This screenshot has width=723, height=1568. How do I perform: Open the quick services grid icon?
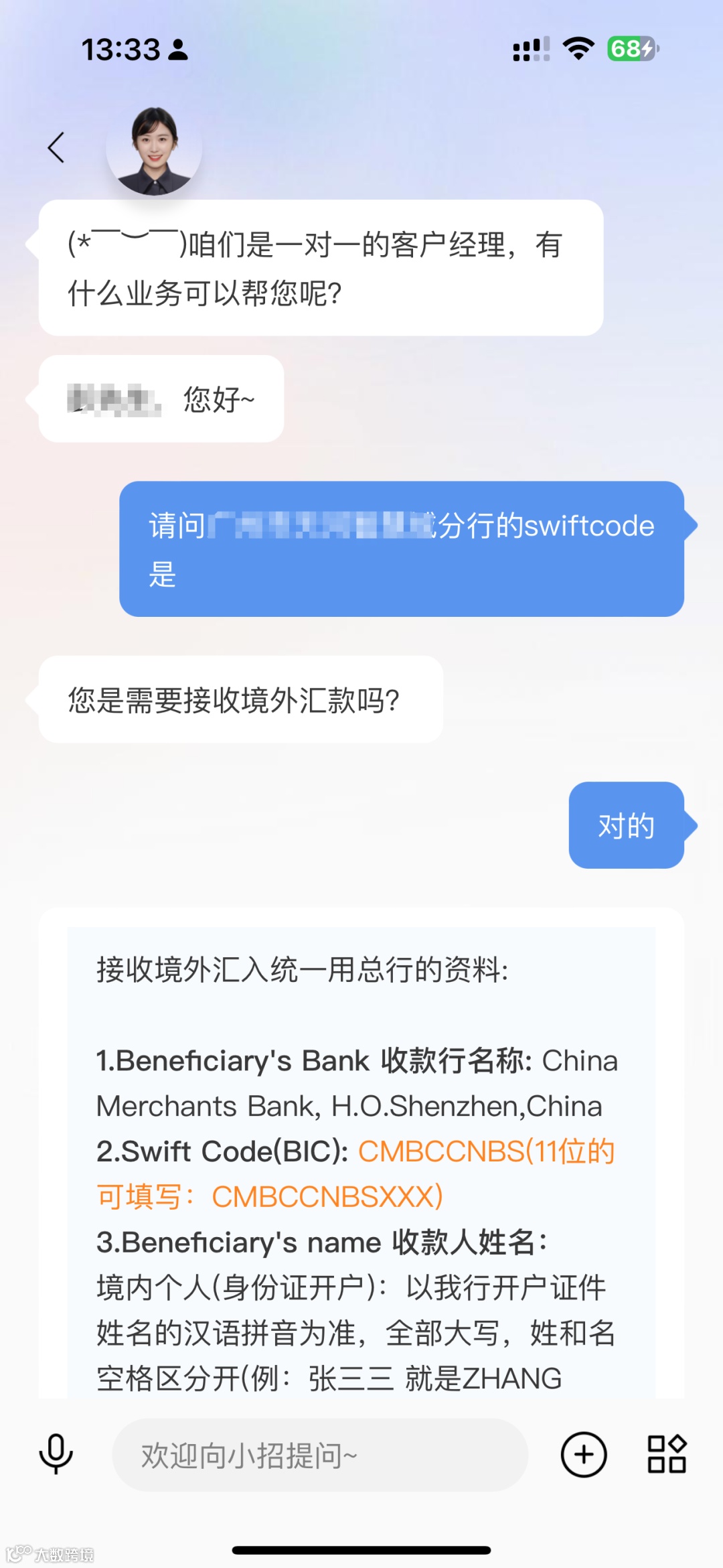[666, 1455]
